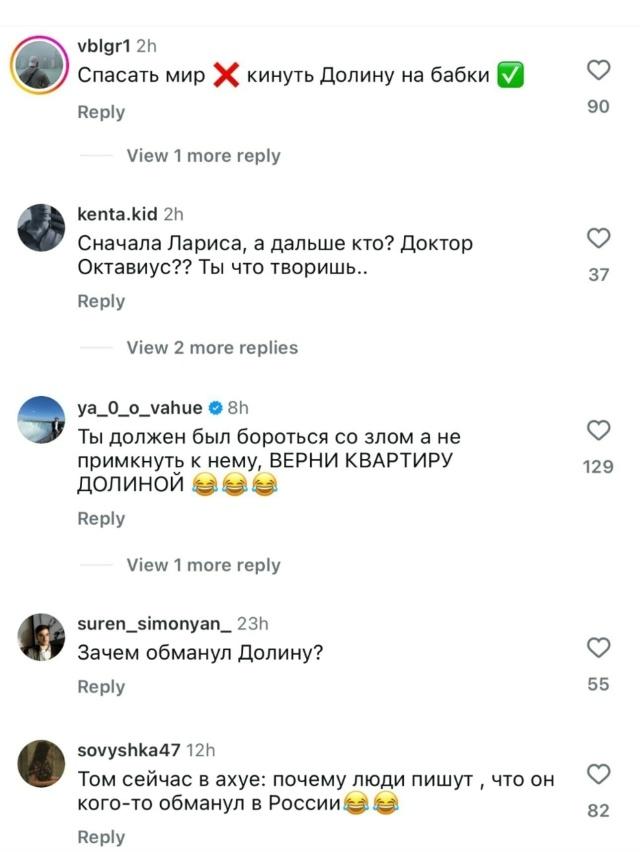Viewport: 640px width, 852px height.
Task: View 2 more replies under kenta.kid
Action: pyautogui.click(x=212, y=348)
